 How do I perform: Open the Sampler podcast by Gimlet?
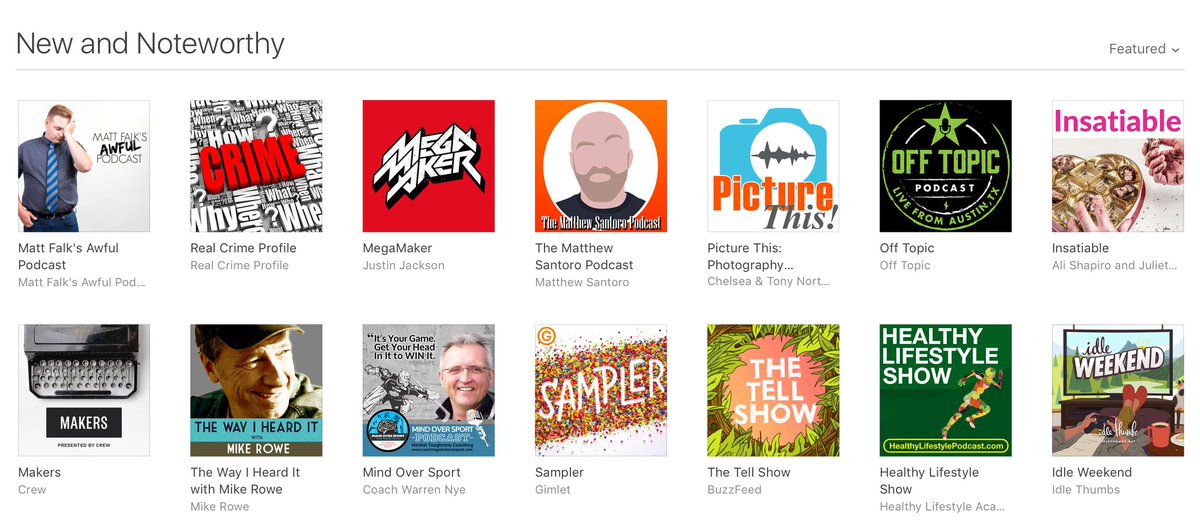tap(600, 390)
